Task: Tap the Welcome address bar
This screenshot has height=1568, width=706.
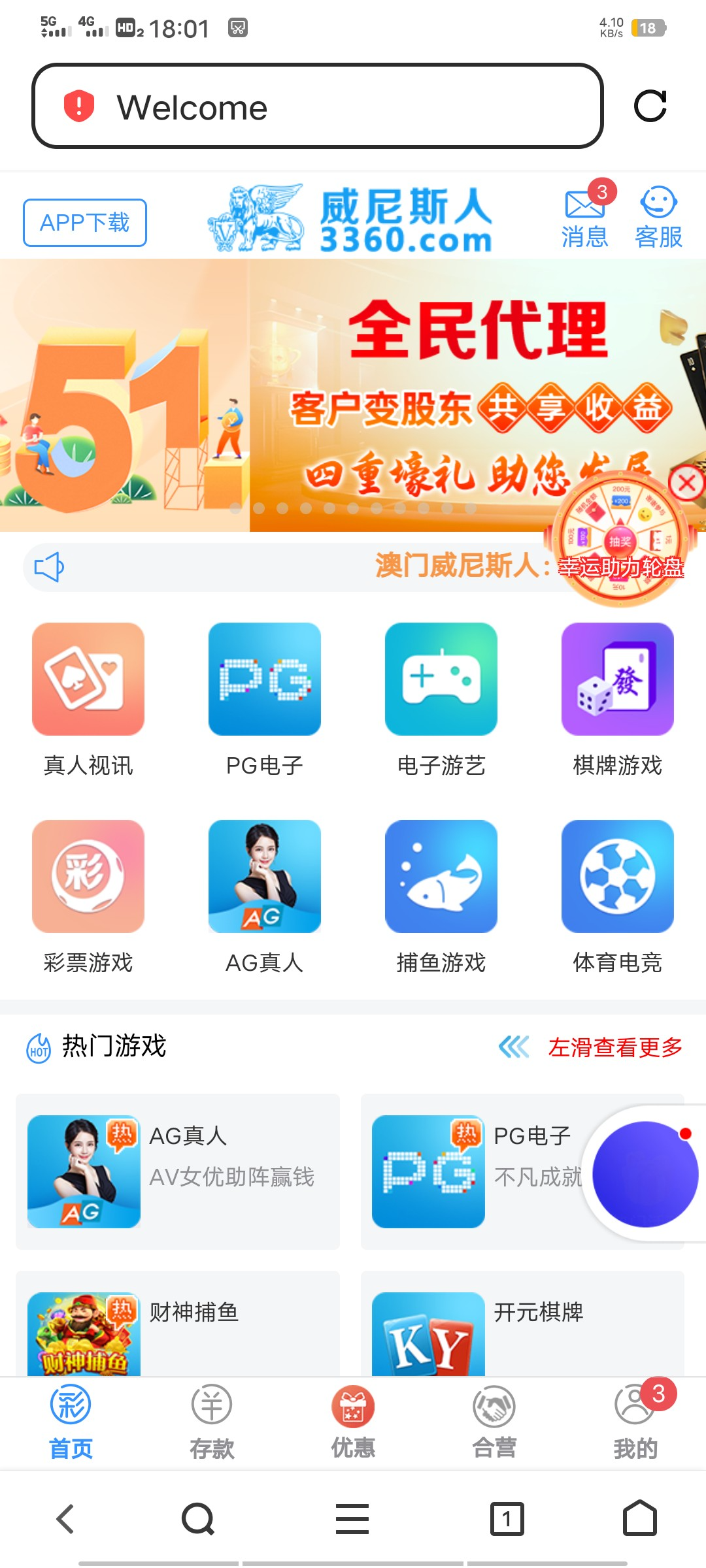Action: tap(317, 106)
